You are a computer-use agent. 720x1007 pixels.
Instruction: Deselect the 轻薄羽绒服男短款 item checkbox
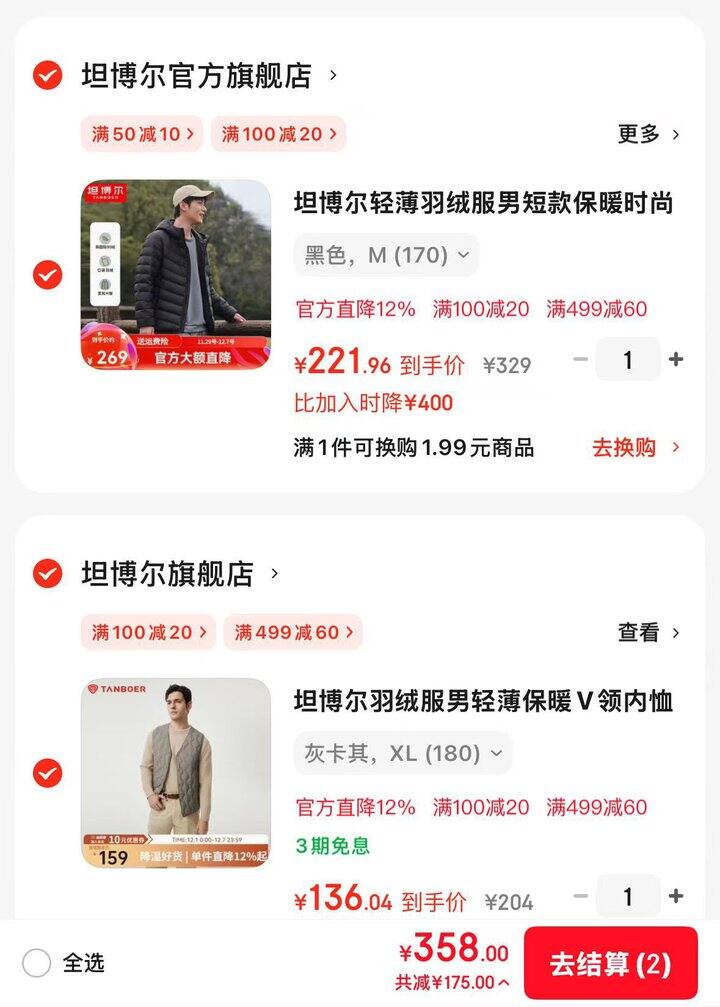click(48, 274)
